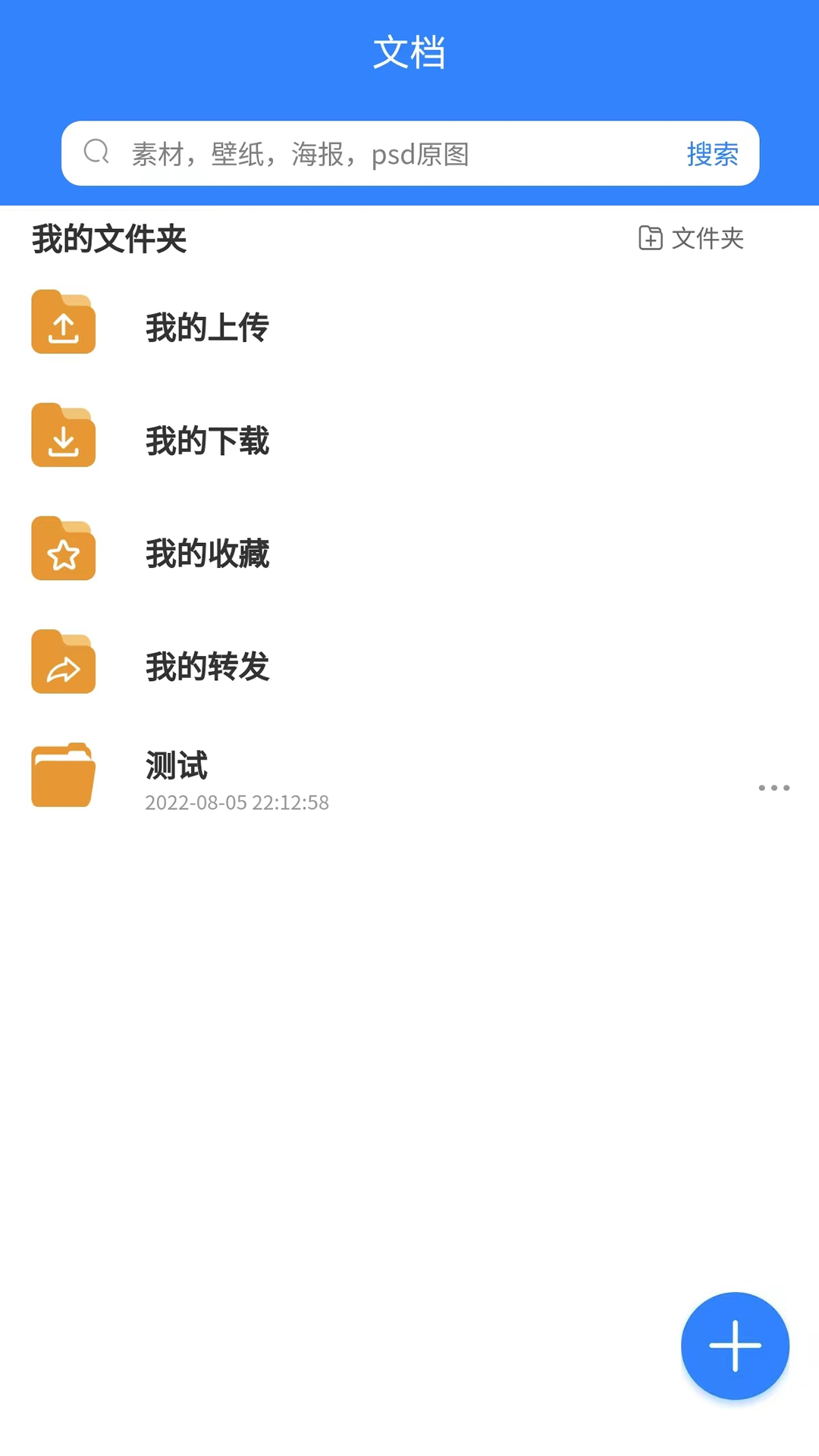Open 我的下载 via its text label

pos(207,441)
